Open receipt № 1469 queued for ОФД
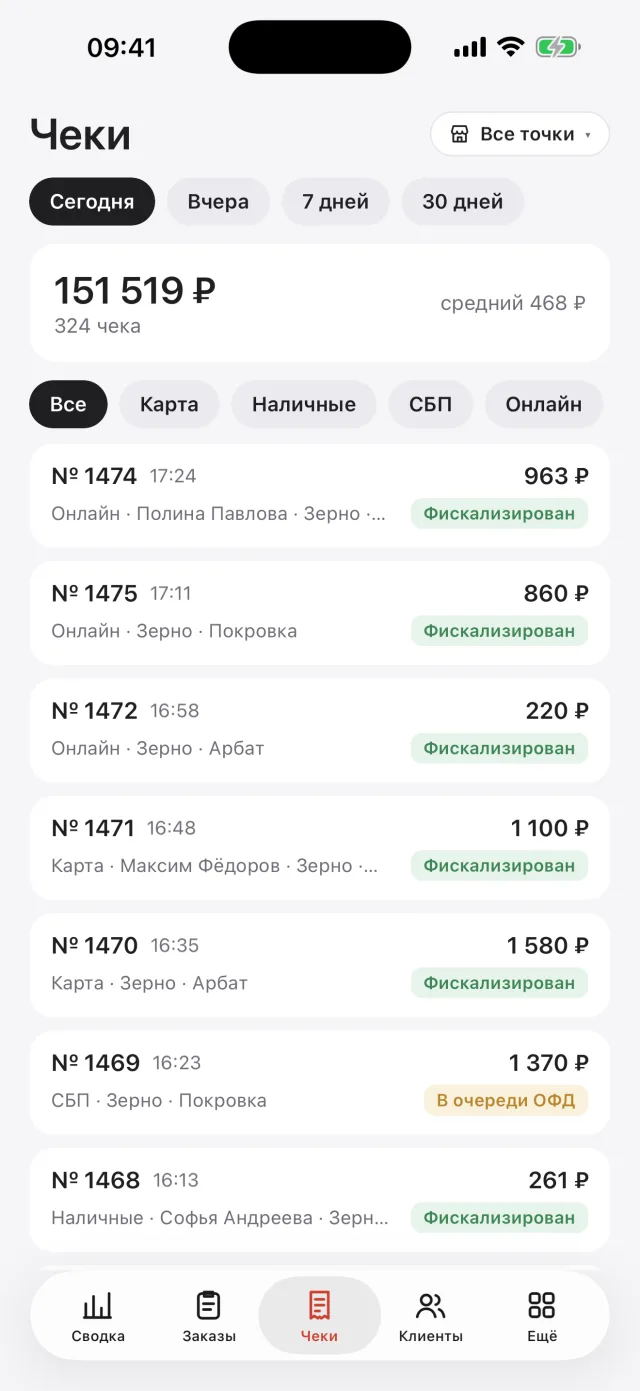Viewport: 640px width, 1391px height. coord(320,1082)
